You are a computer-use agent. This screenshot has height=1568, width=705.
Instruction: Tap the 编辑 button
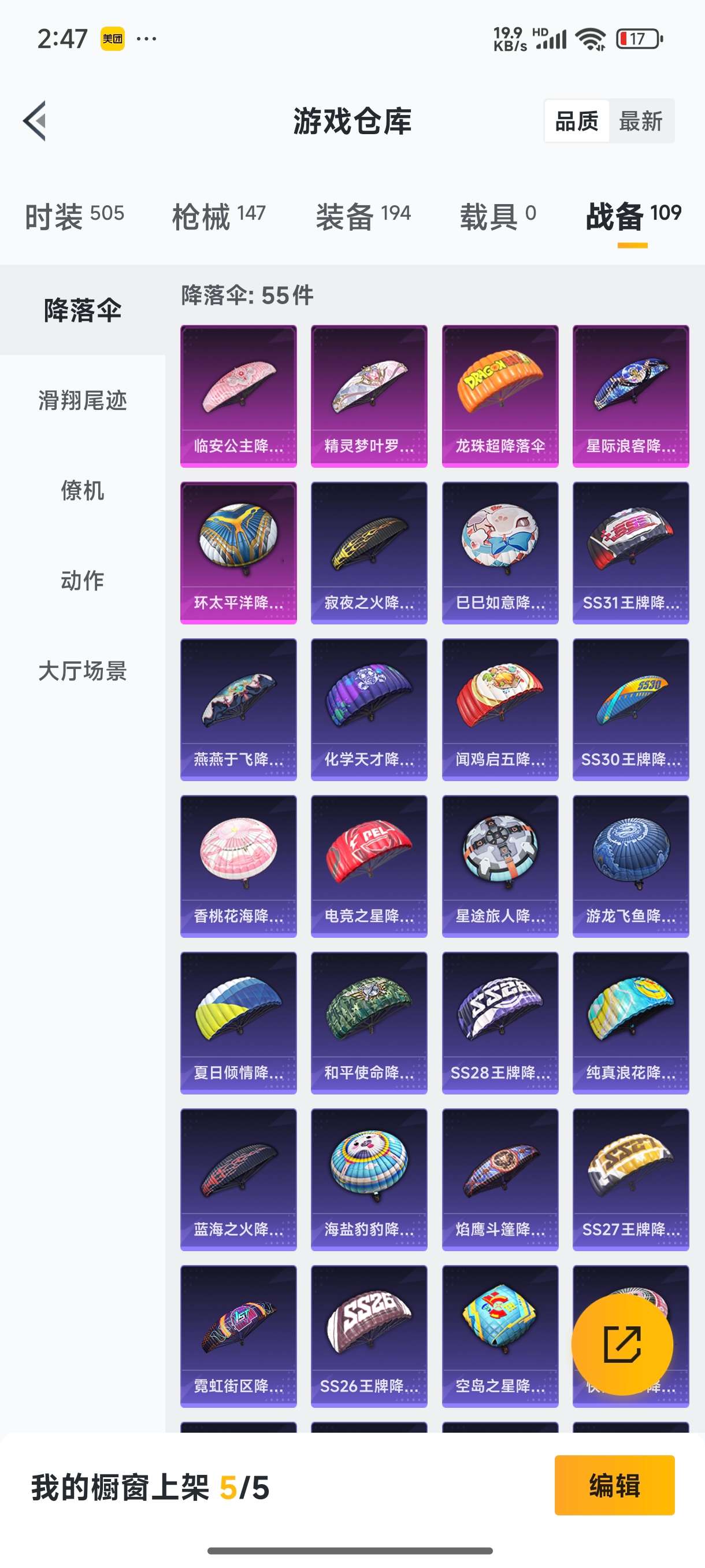pyautogui.click(x=614, y=1485)
